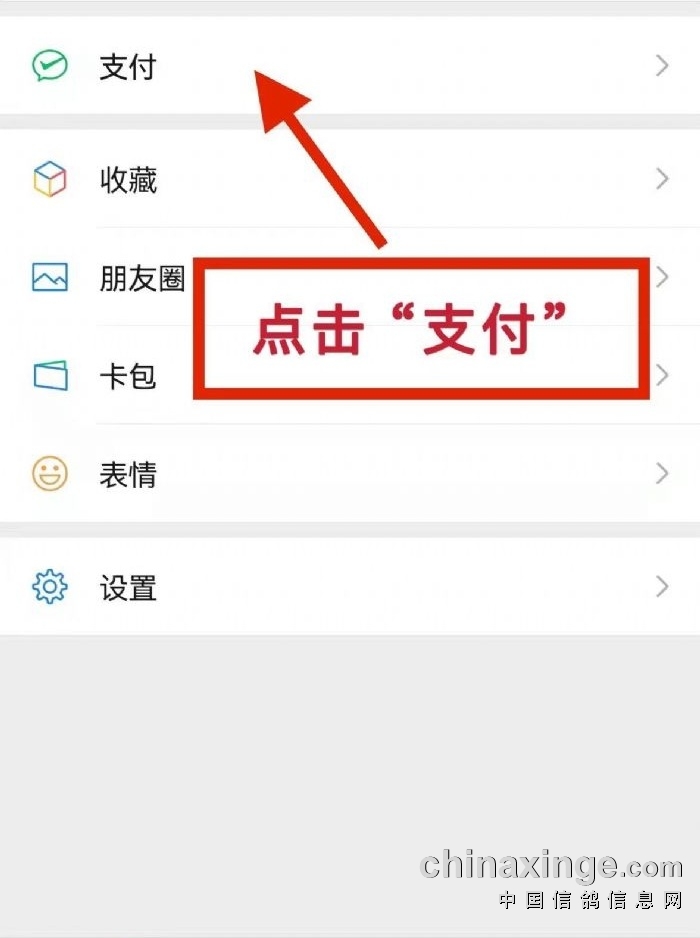Screen dimensions: 700x938
Task: Open the 支付 payment row
Action: (128, 67)
